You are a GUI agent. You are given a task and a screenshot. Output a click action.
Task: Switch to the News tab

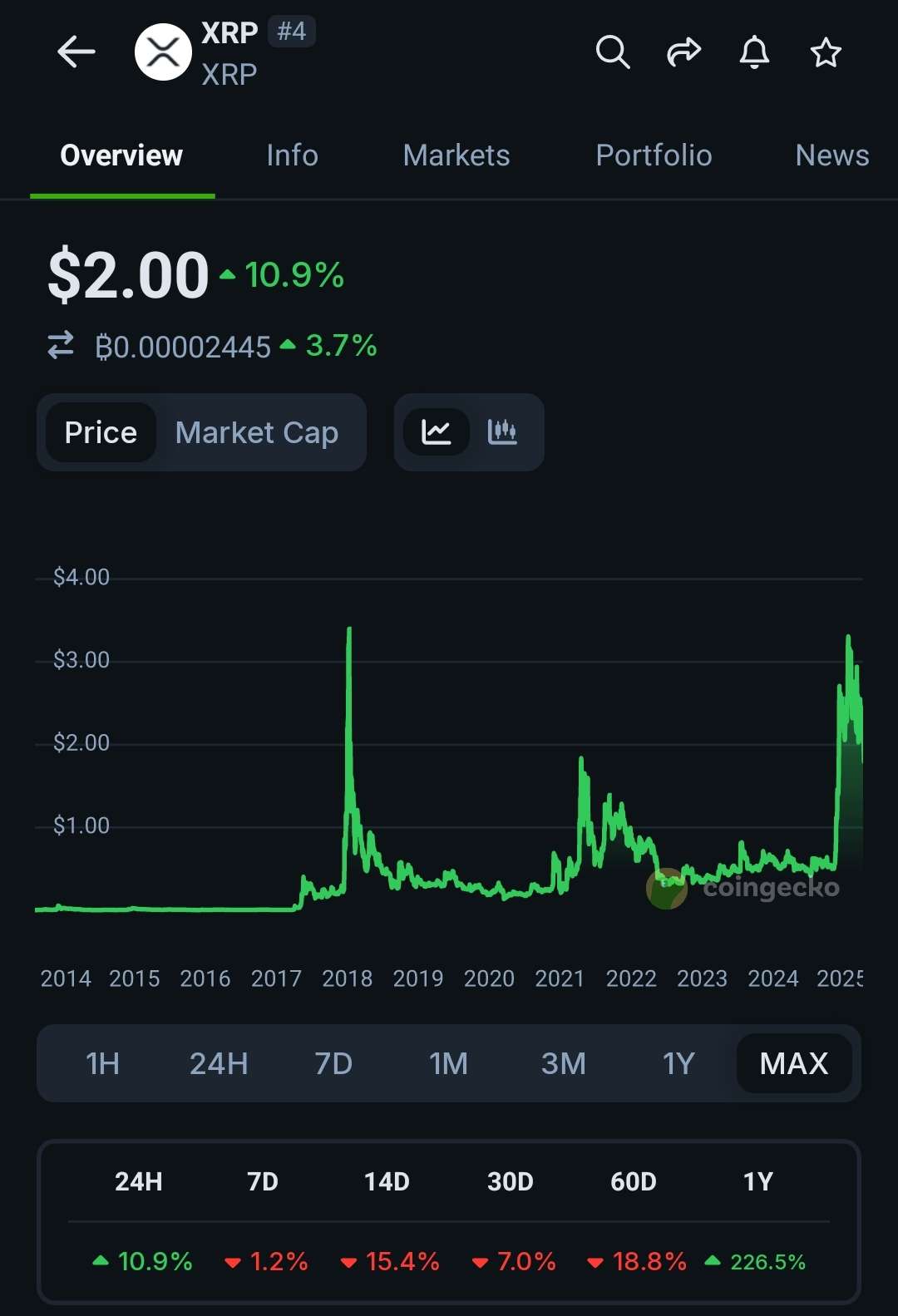click(x=831, y=155)
